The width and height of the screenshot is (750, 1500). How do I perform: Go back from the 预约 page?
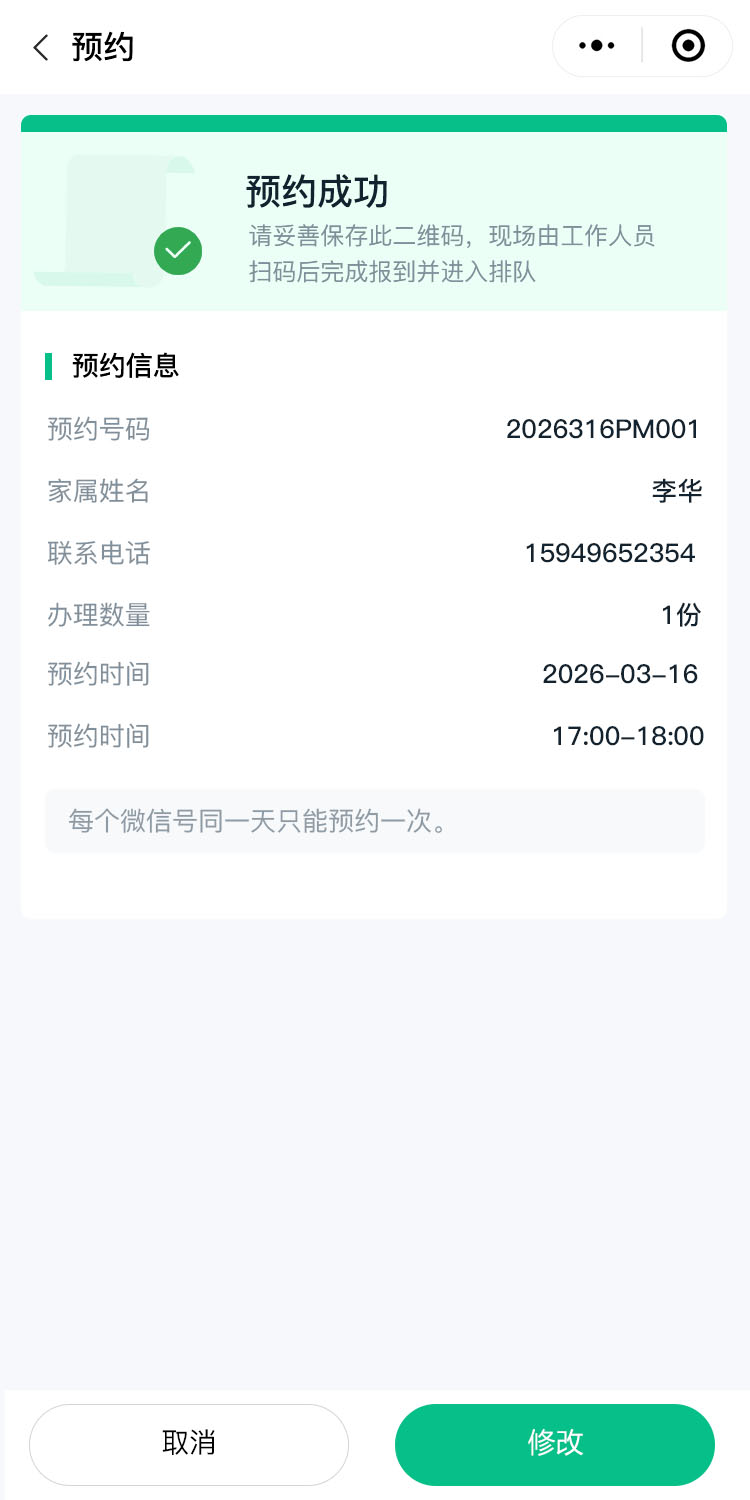(x=41, y=47)
